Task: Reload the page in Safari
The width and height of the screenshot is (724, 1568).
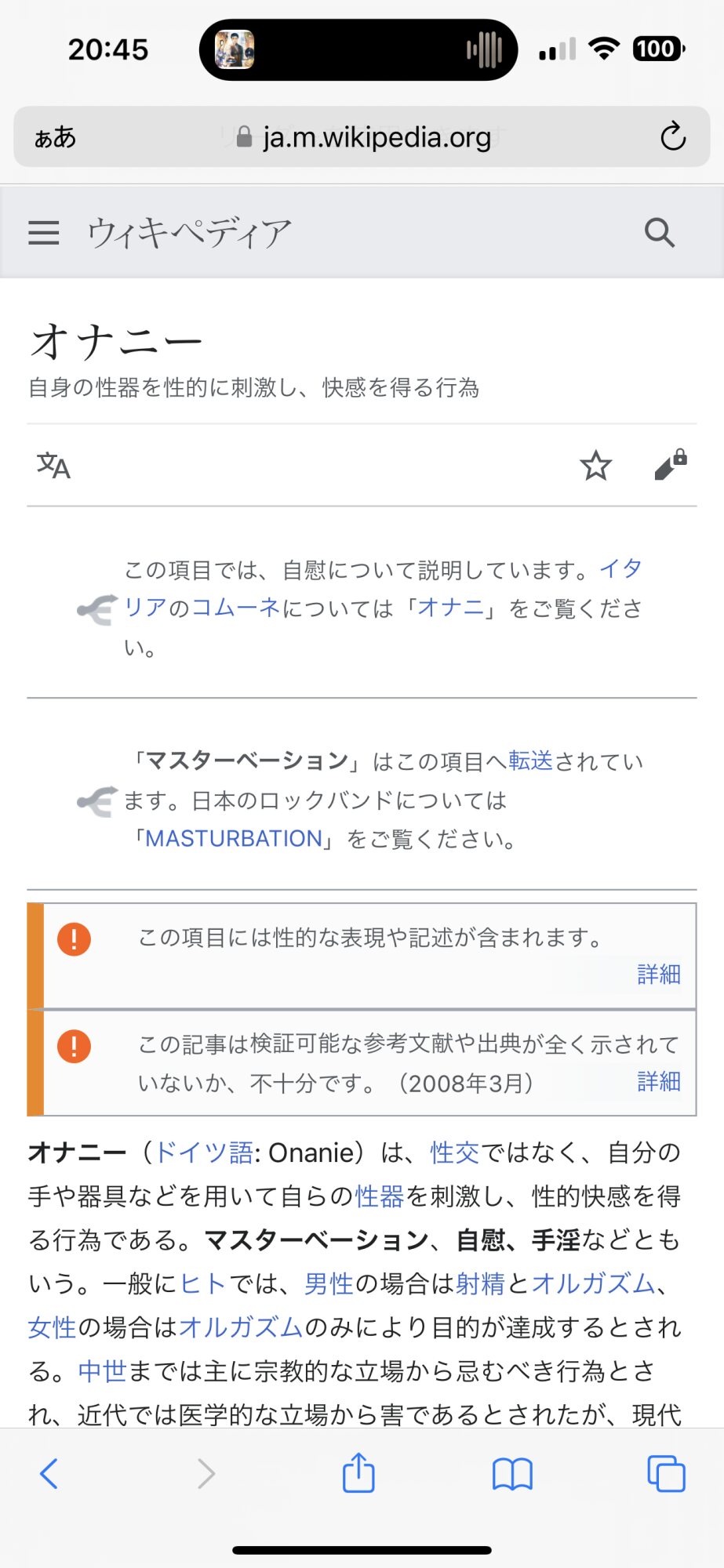Action: click(673, 136)
